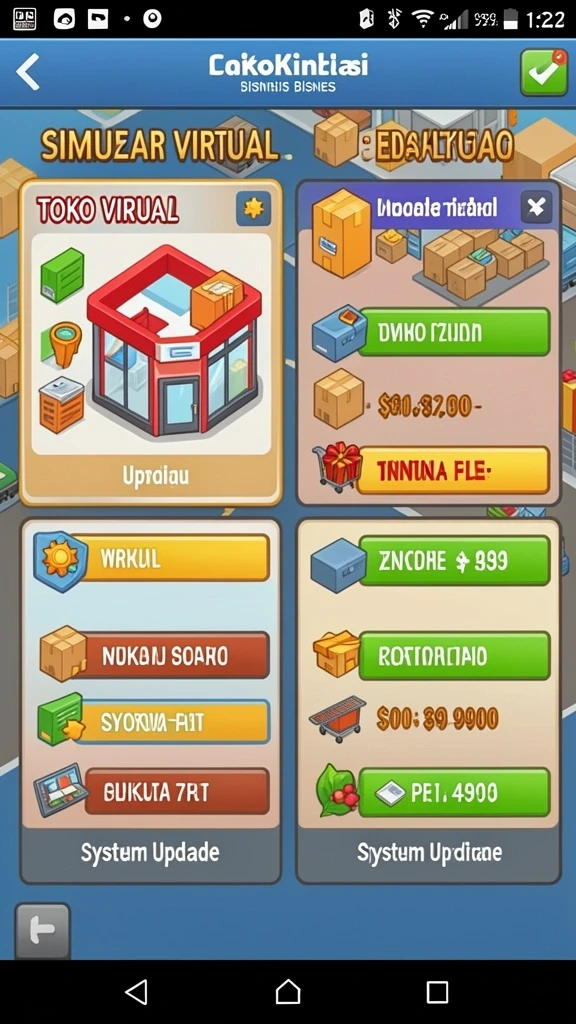This screenshot has height=1024, width=576.
Task: Go to the Android home screen
Action: (x=288, y=992)
